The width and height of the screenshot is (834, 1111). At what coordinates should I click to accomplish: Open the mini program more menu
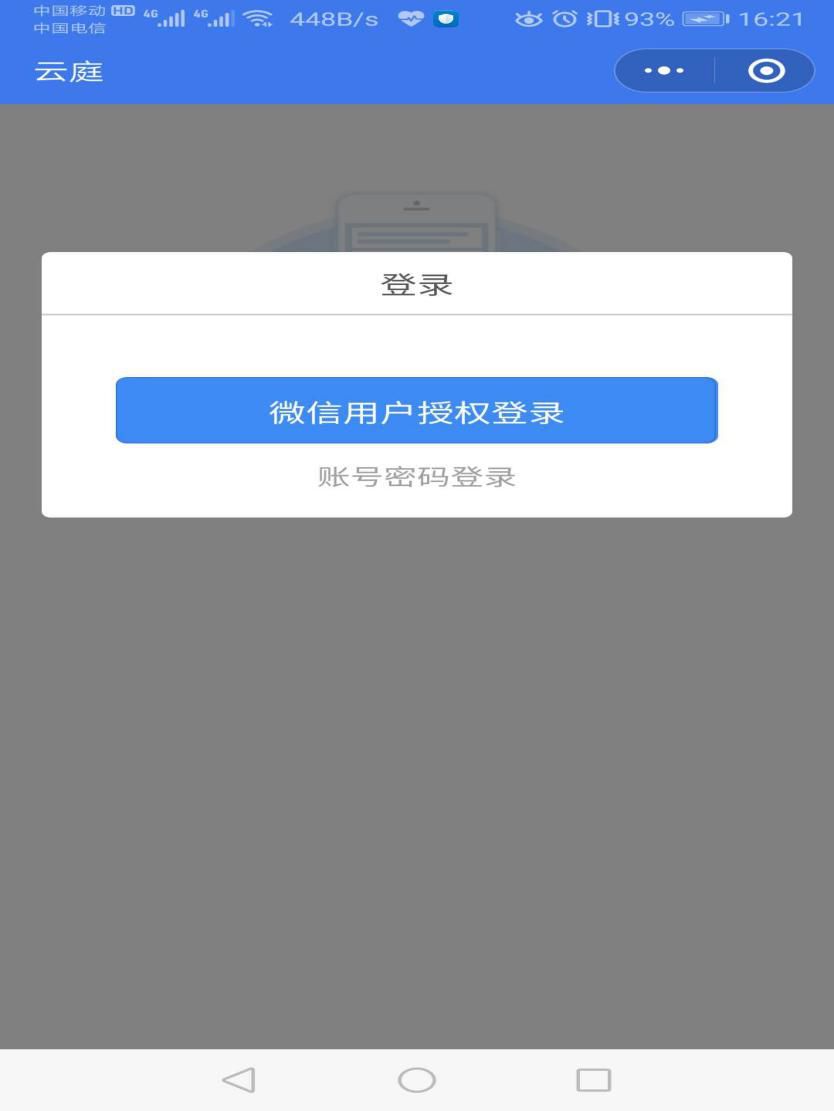coord(664,72)
